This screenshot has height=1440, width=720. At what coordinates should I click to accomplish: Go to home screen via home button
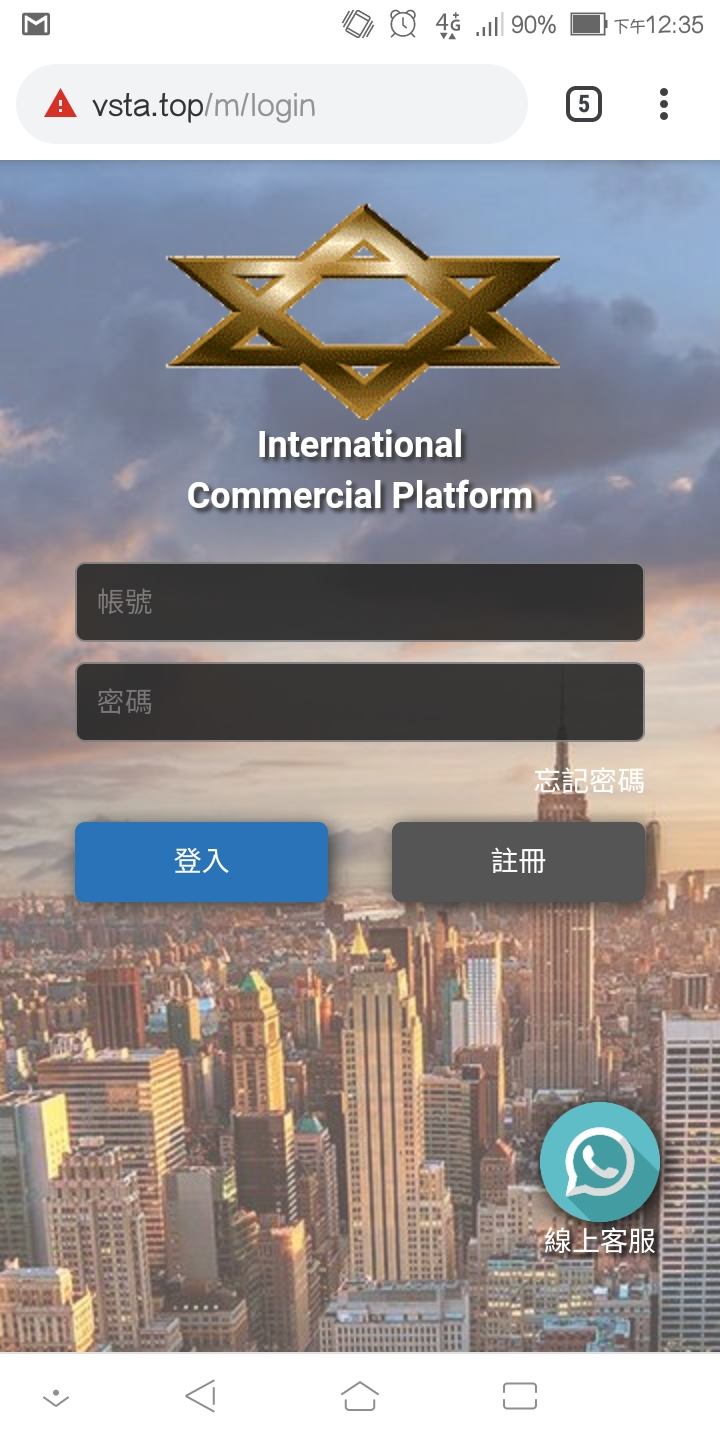360,1396
